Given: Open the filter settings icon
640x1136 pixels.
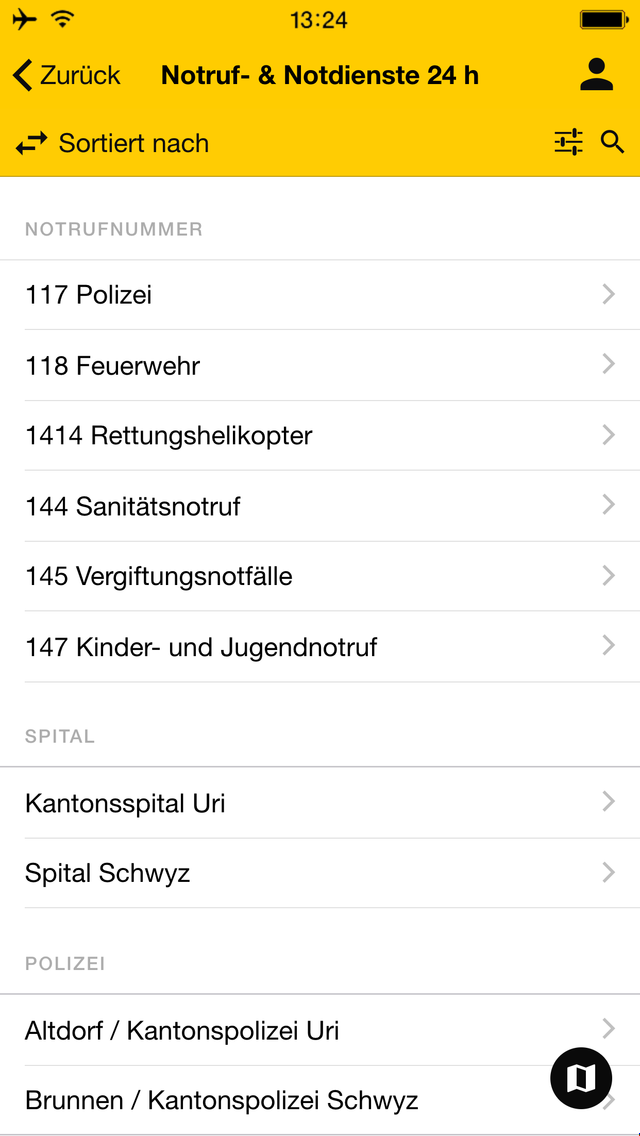Looking at the screenshot, I should tap(568, 143).
